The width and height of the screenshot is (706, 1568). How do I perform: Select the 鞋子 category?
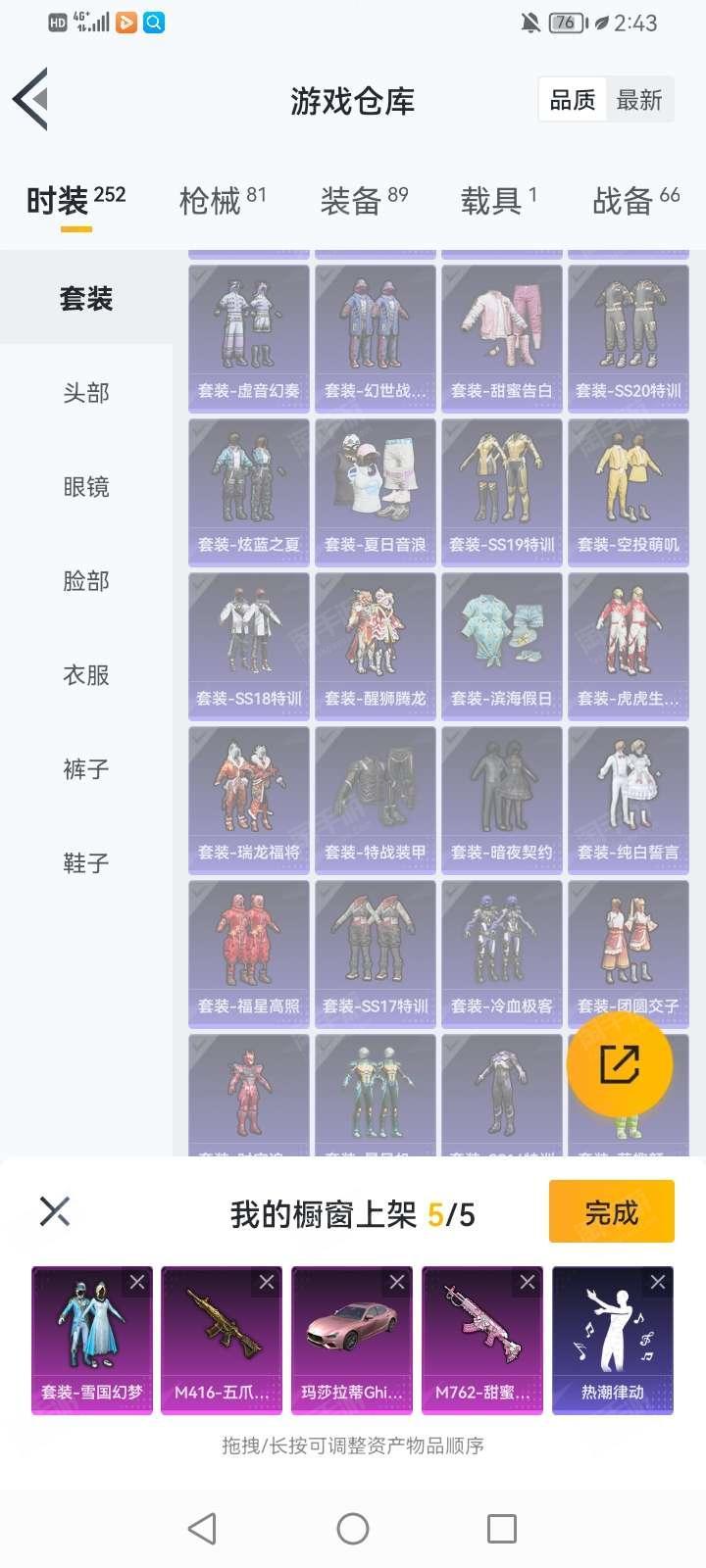point(86,863)
